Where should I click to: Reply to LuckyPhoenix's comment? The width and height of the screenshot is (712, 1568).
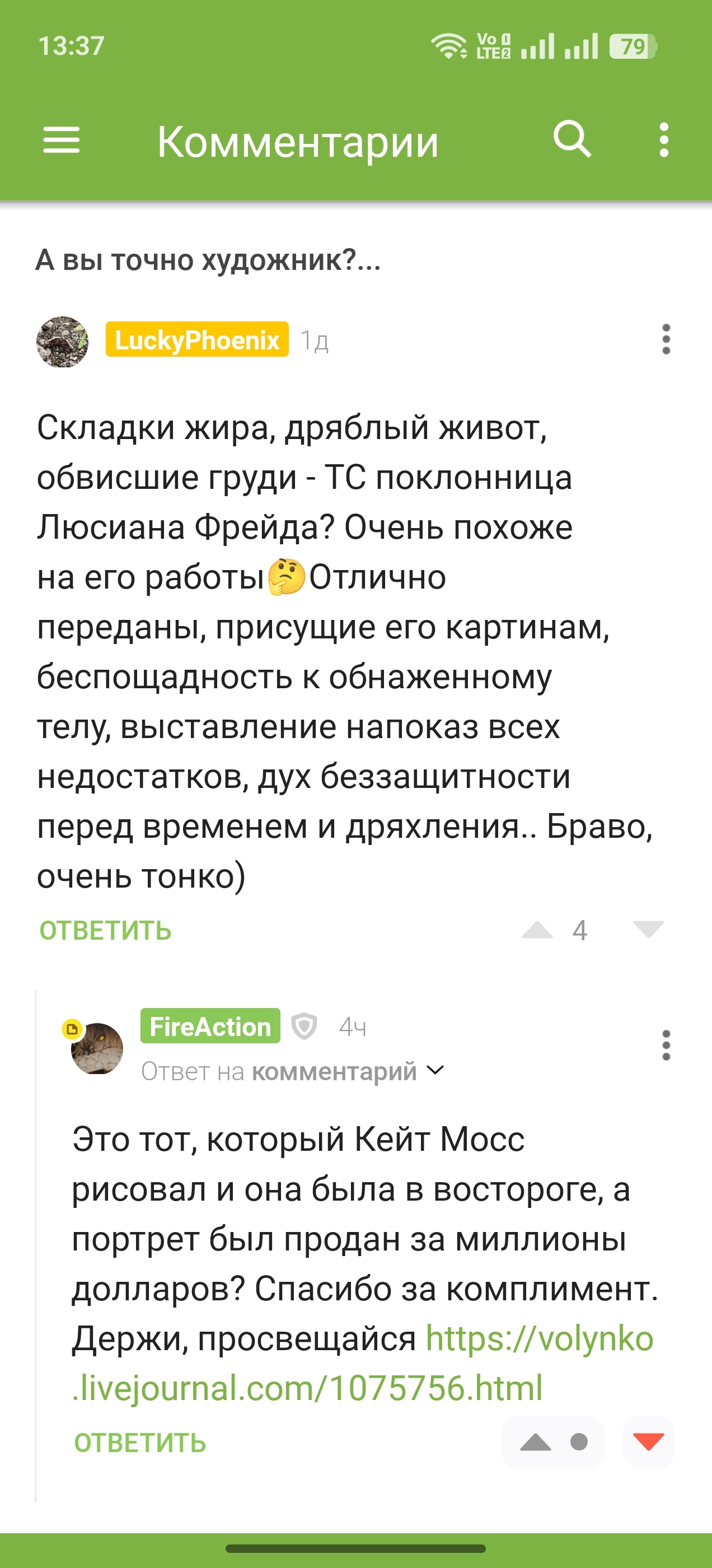coord(105,931)
